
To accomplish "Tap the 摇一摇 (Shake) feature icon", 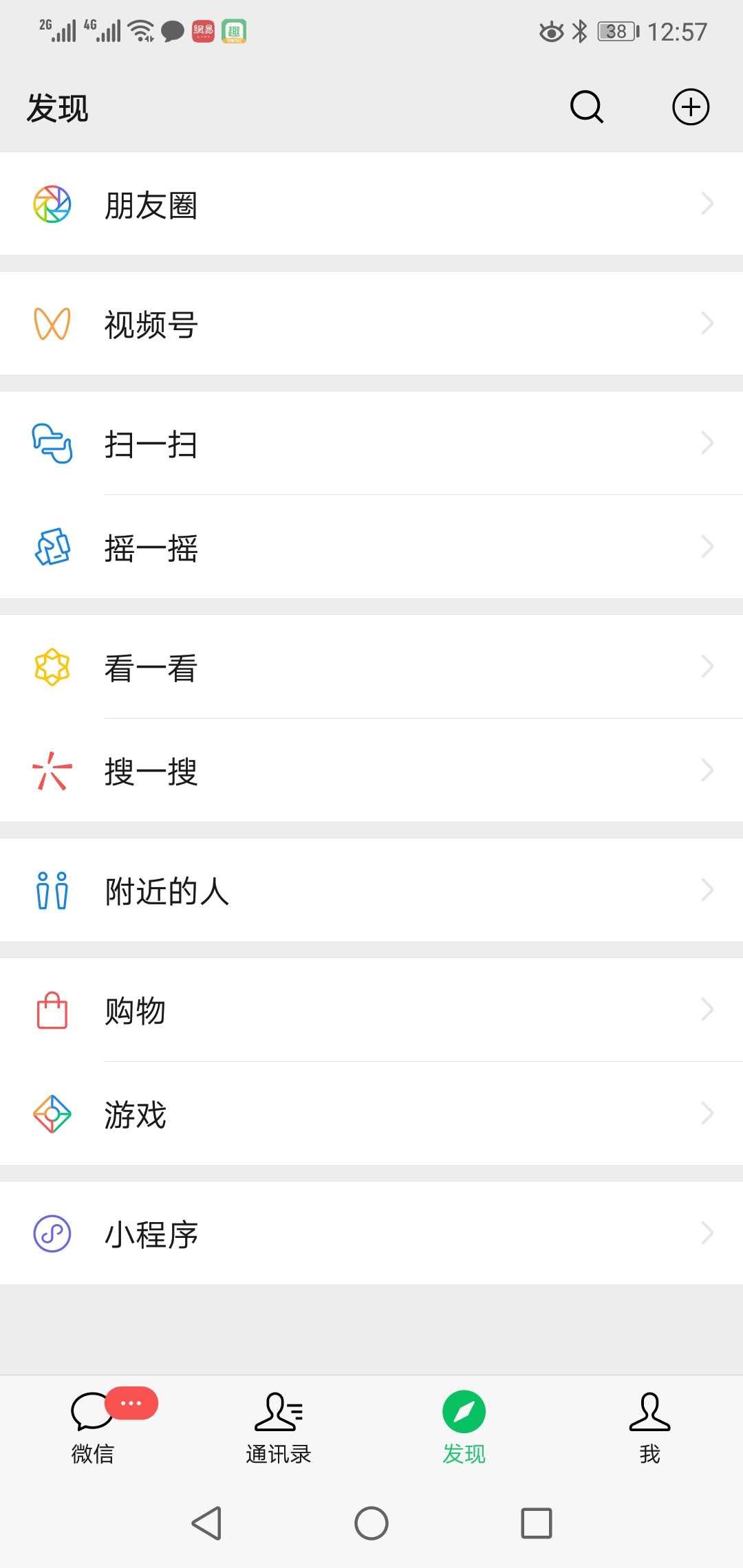I will point(52,547).
